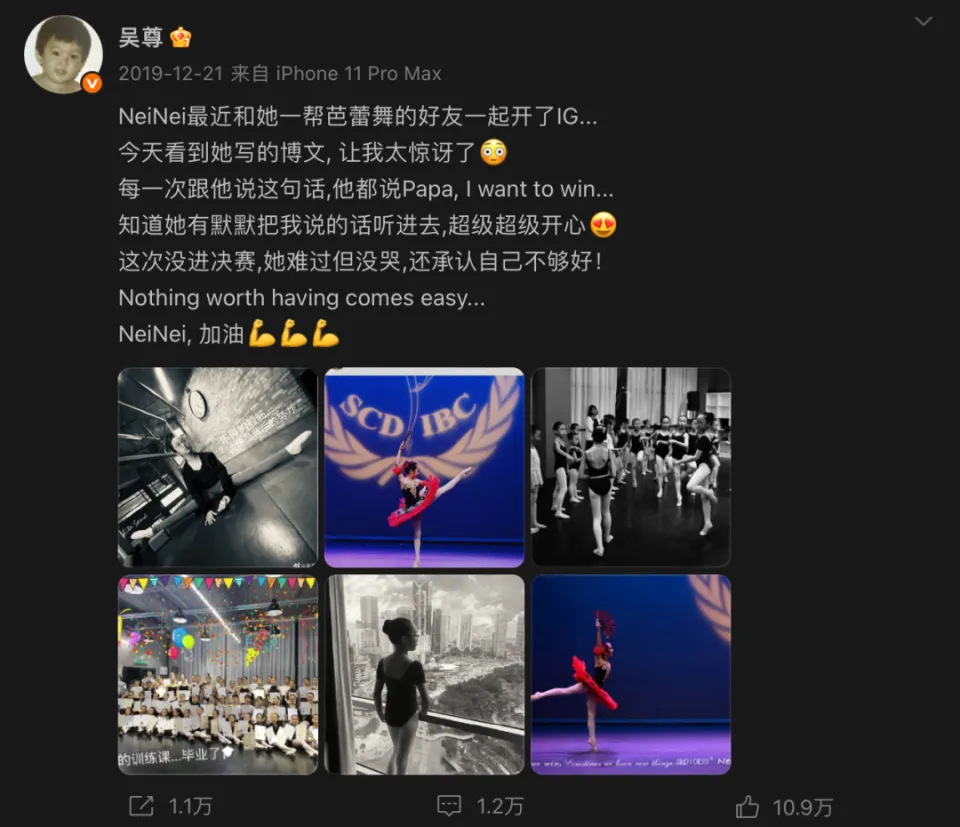Open the ballet class group photo
The image size is (960, 827).
click(x=631, y=467)
